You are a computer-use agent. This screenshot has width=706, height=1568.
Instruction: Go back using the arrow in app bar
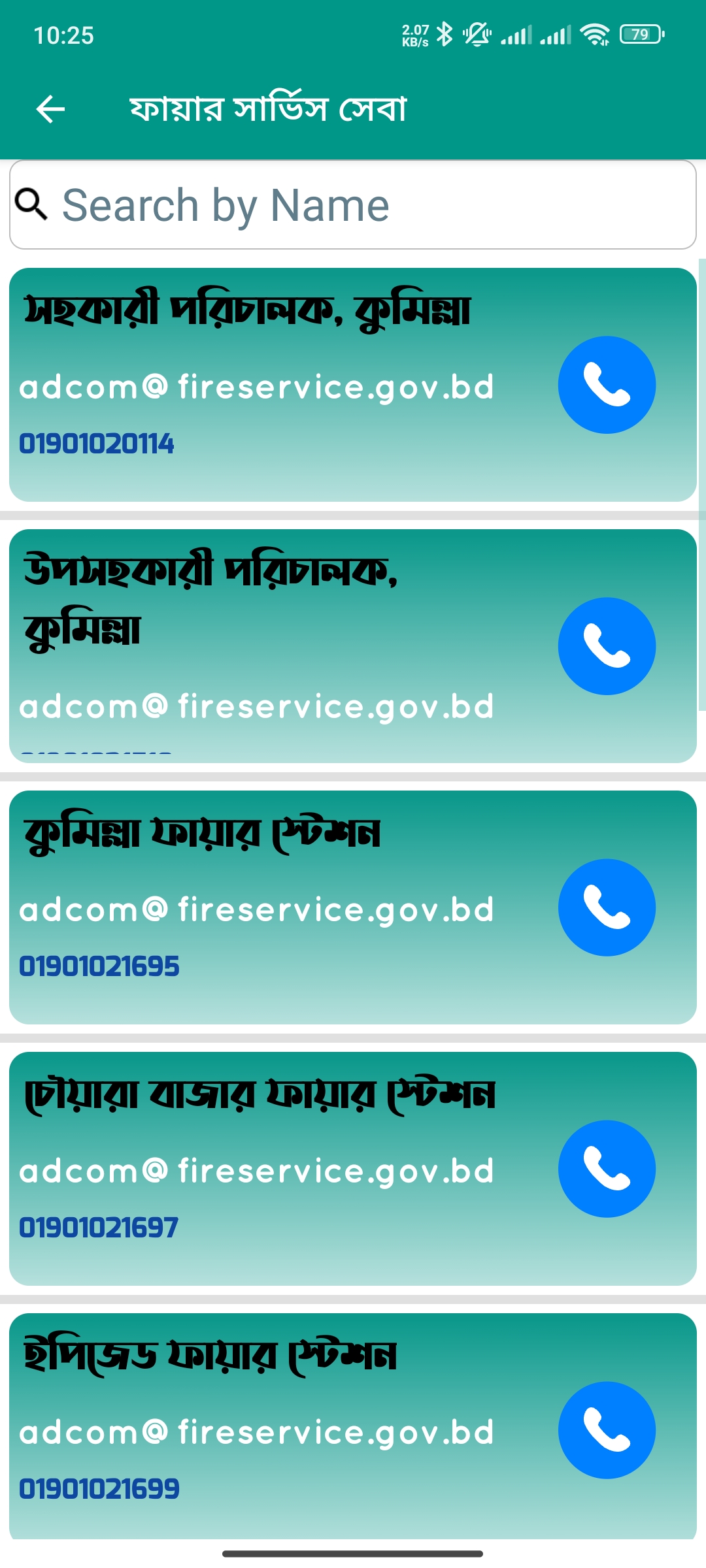point(50,108)
